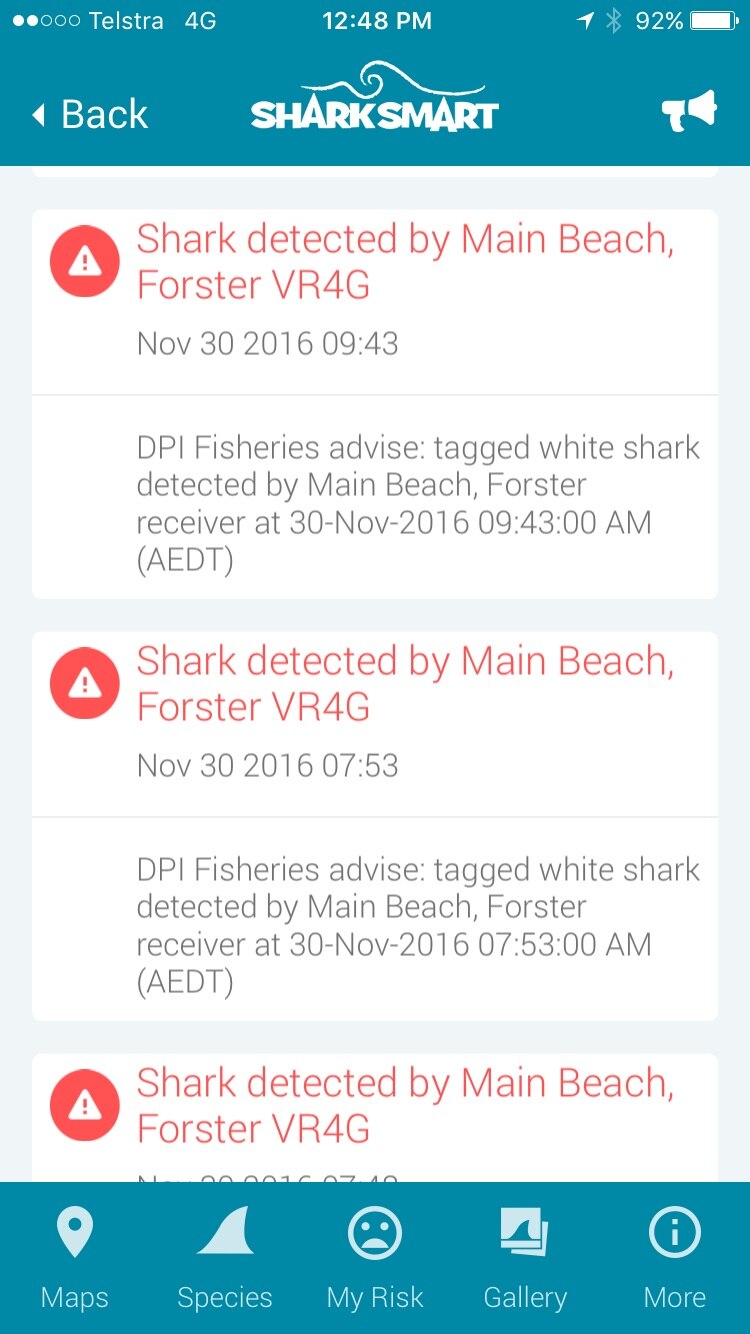The height and width of the screenshot is (1334, 750).
Task: Tap the More info icon
Action: click(x=675, y=1231)
